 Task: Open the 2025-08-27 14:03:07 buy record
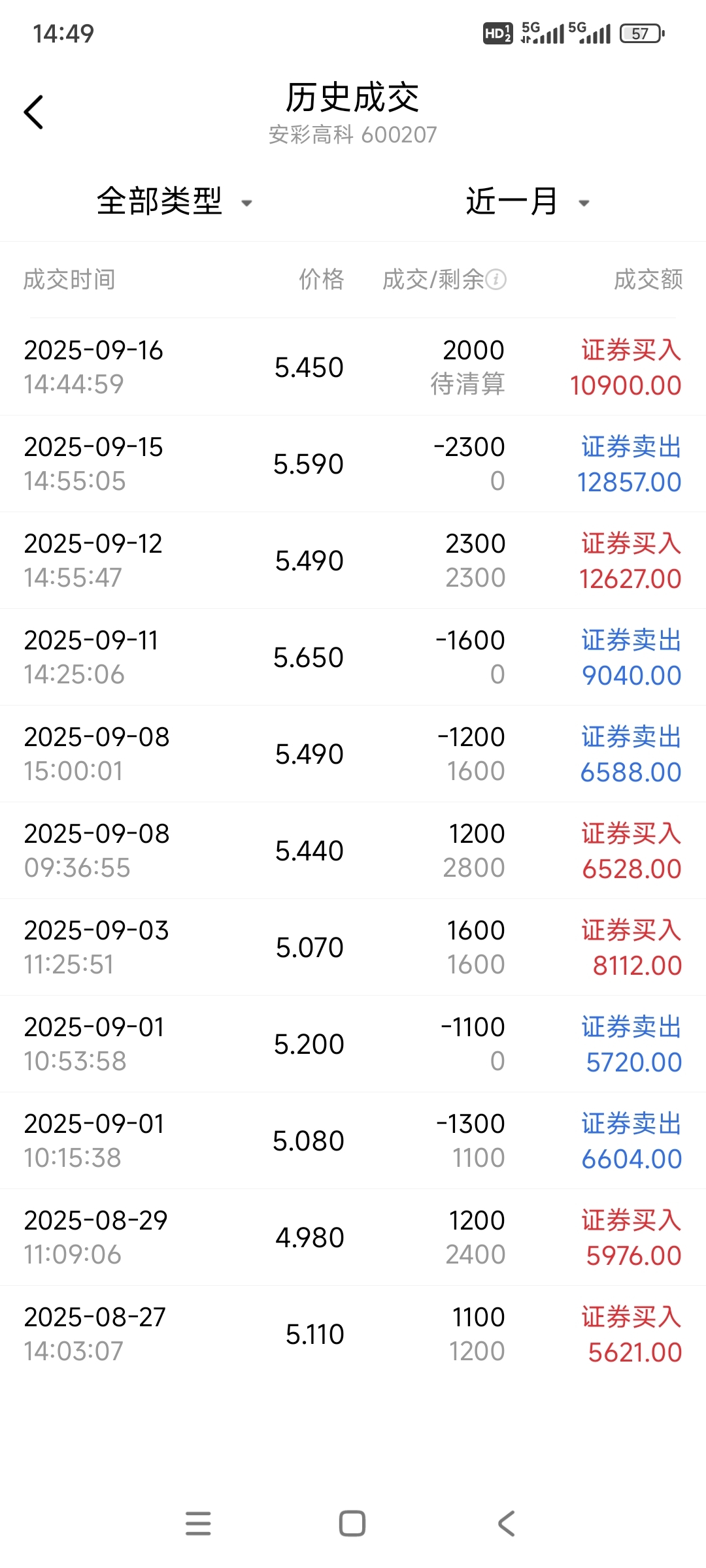coord(353,1334)
